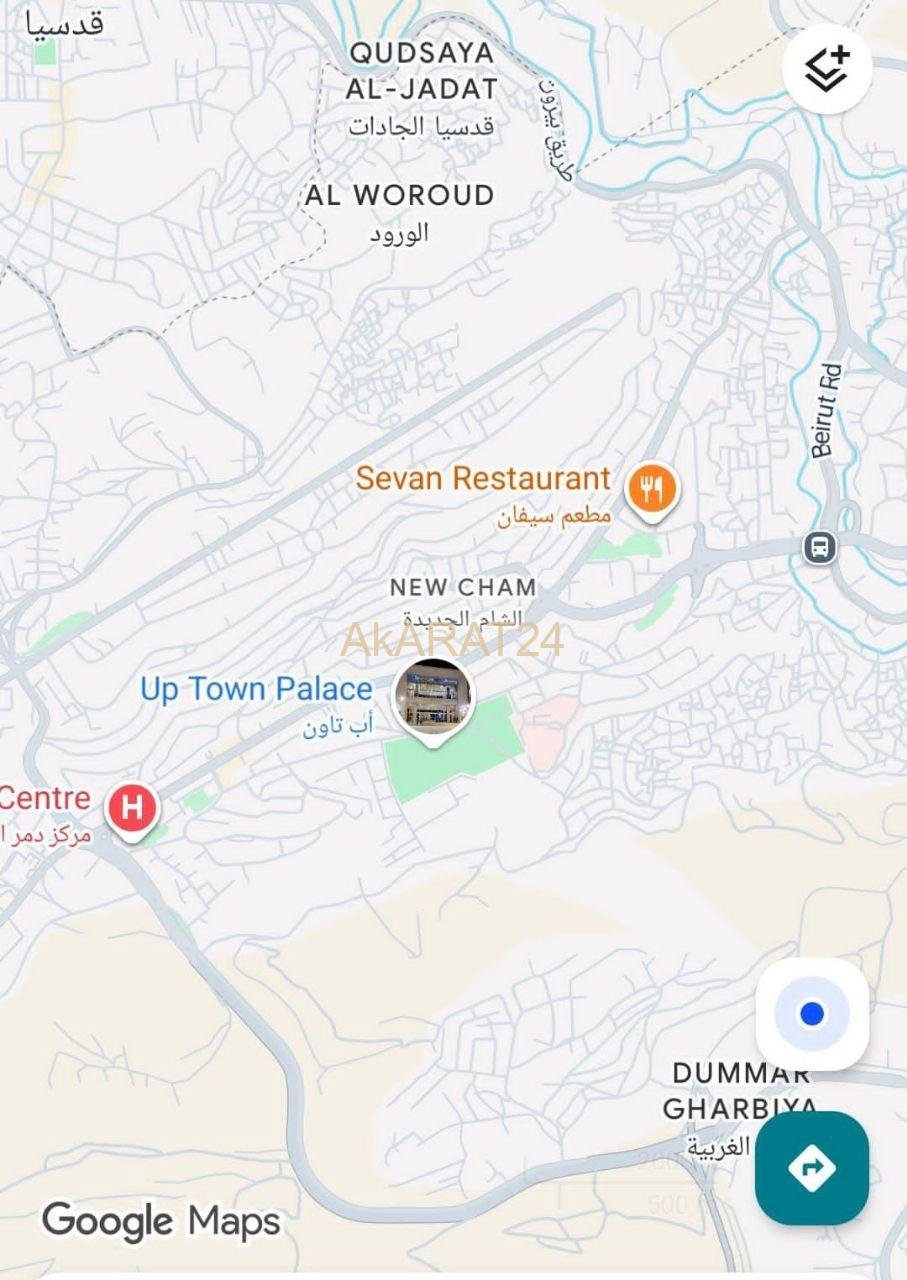Open the directions button
Viewport: 907px width, 1280px height.
pos(811,1167)
